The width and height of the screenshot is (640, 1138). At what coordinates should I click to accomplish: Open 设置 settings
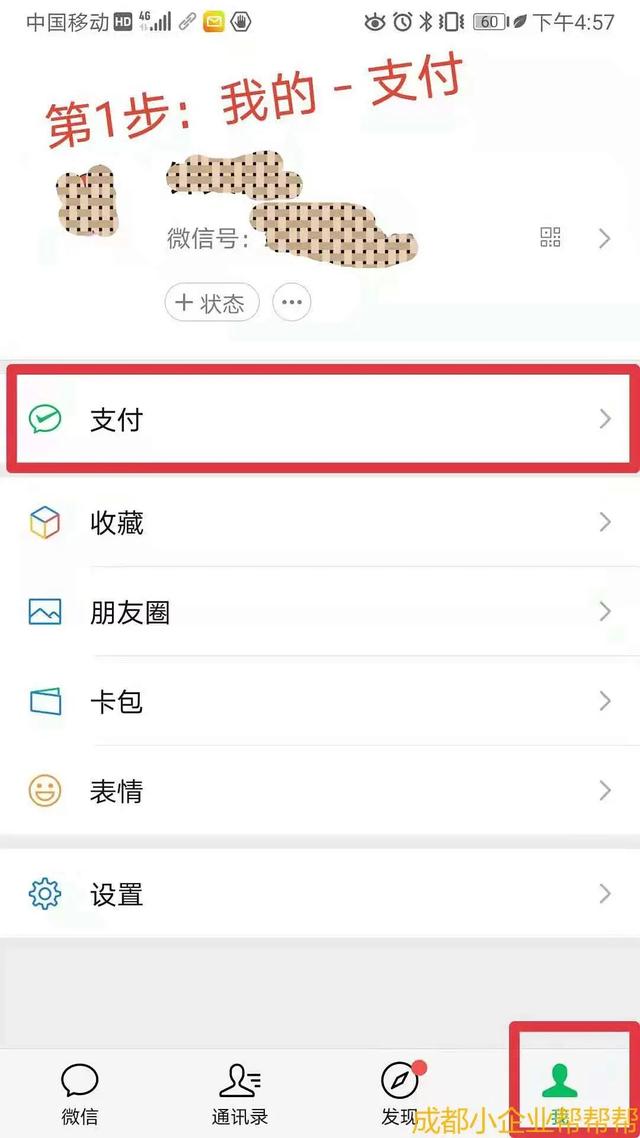coord(320,893)
